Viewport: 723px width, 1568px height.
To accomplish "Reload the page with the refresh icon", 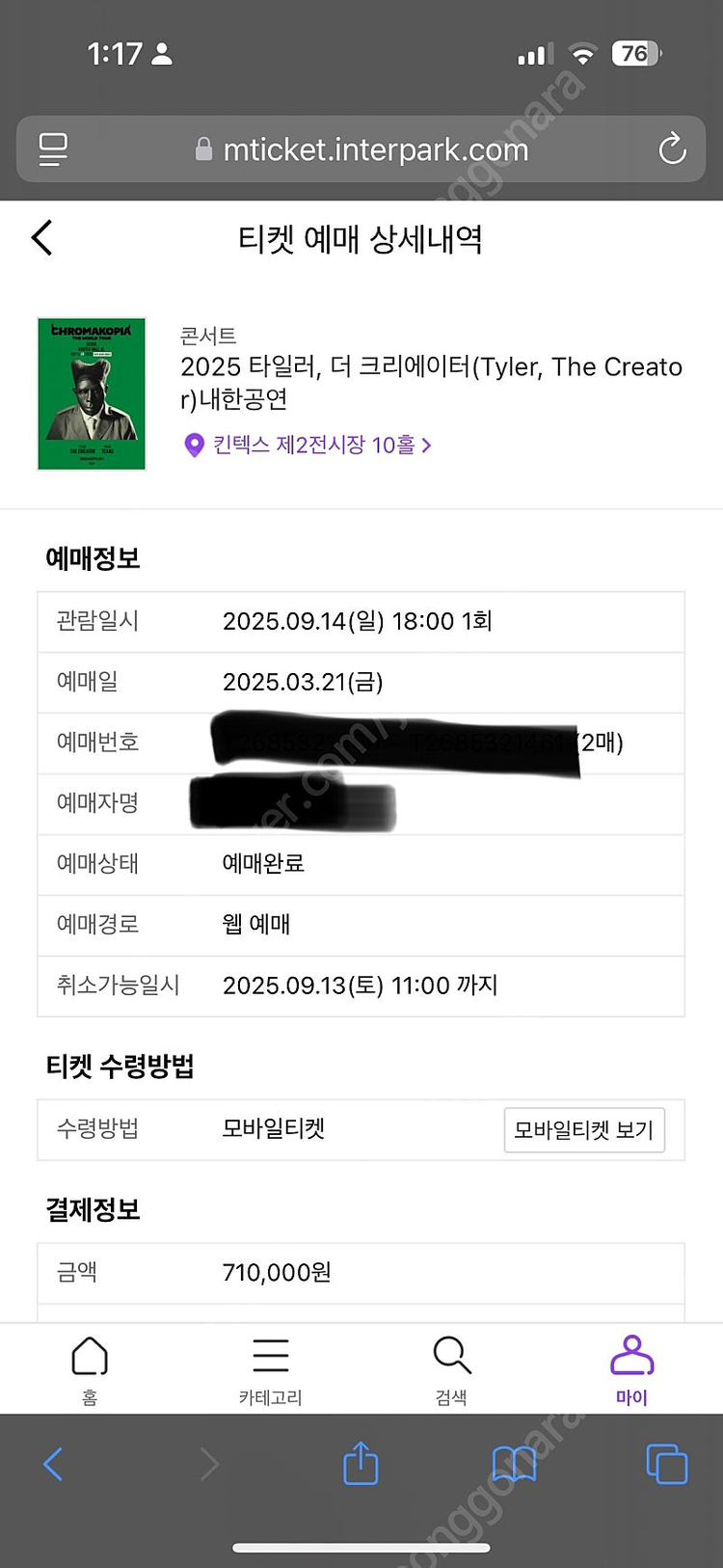I will point(672,149).
